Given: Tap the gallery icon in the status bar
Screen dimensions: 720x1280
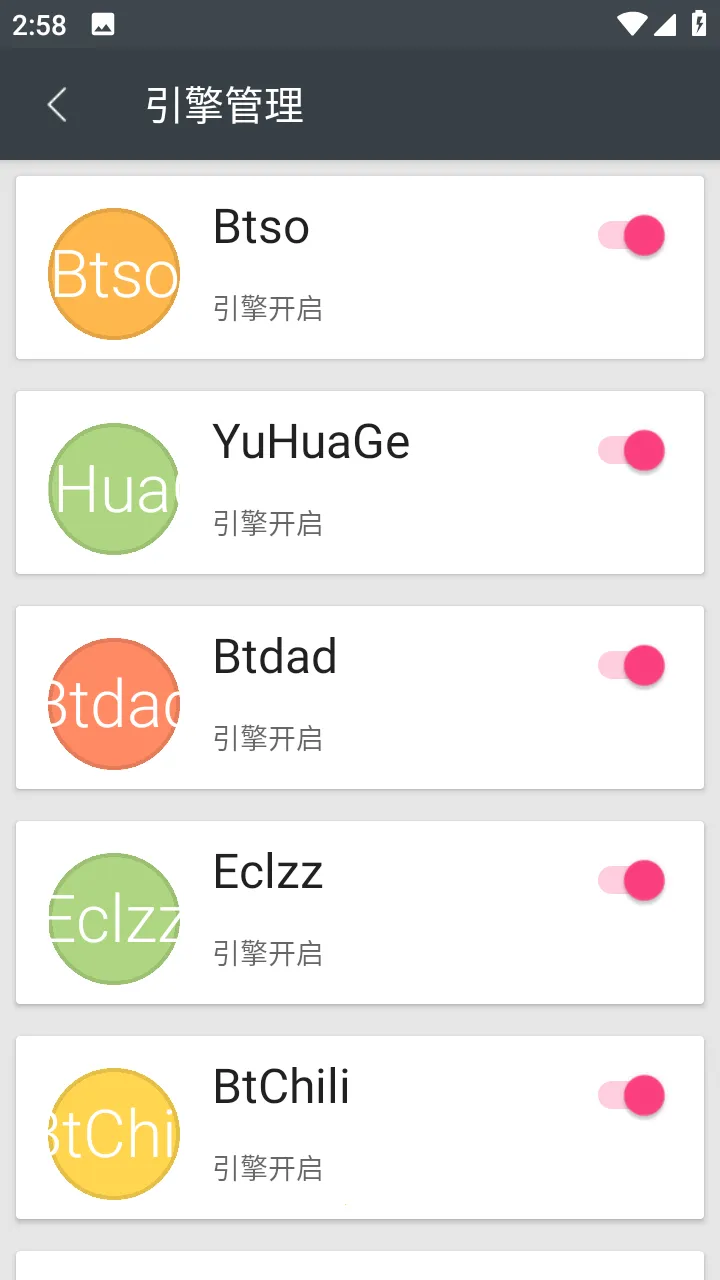Looking at the screenshot, I should [103, 23].
